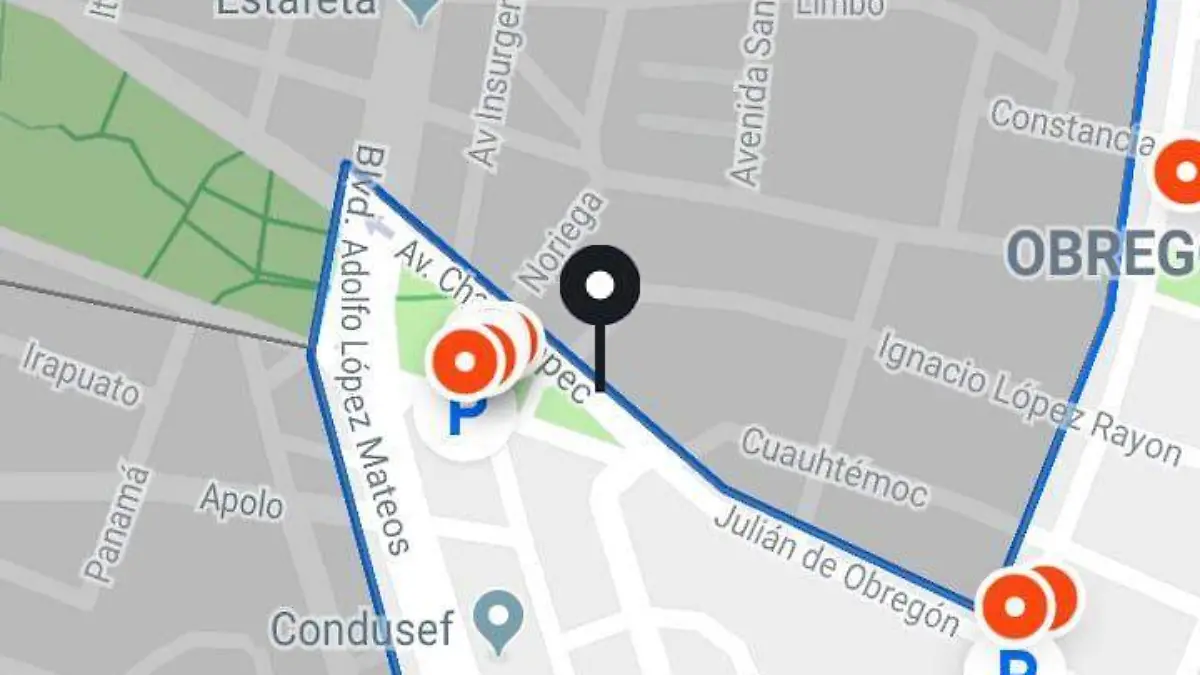This screenshot has width=1200, height=675.
Task: Tap the parking icon beside Av. Chapultepec
Action: pos(466,413)
